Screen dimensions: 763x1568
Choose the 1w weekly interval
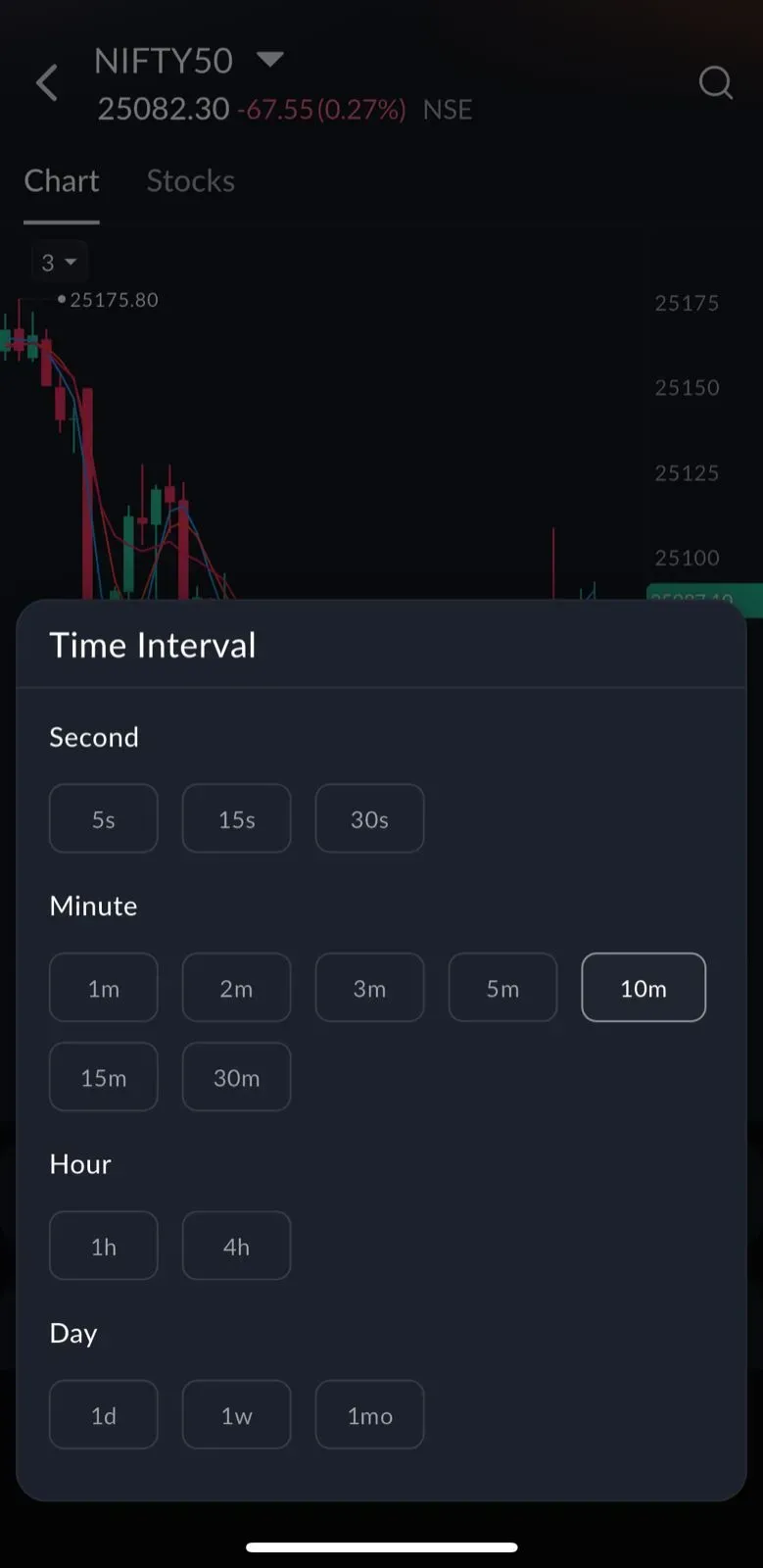tap(236, 1415)
